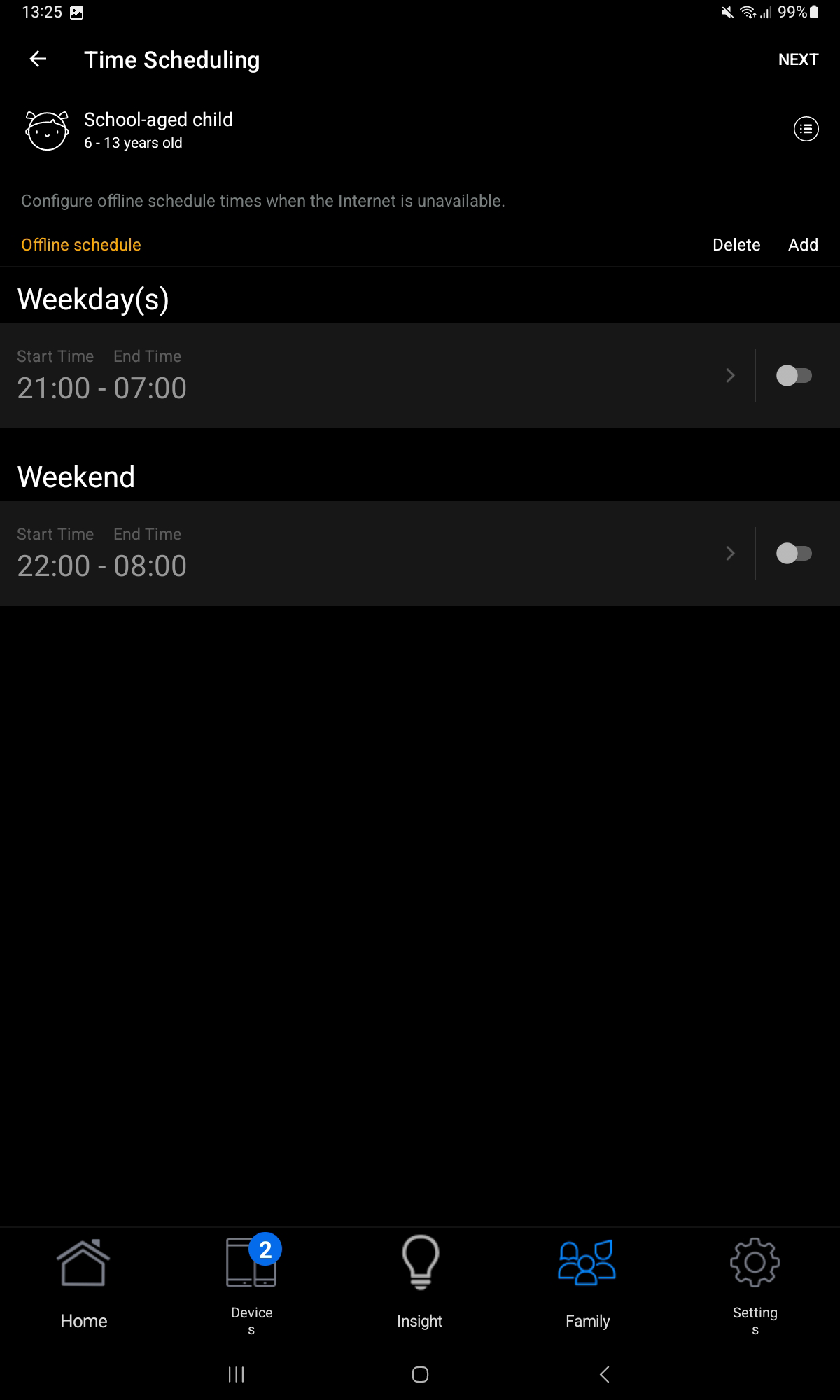Open the system recent apps

[x=237, y=1374]
